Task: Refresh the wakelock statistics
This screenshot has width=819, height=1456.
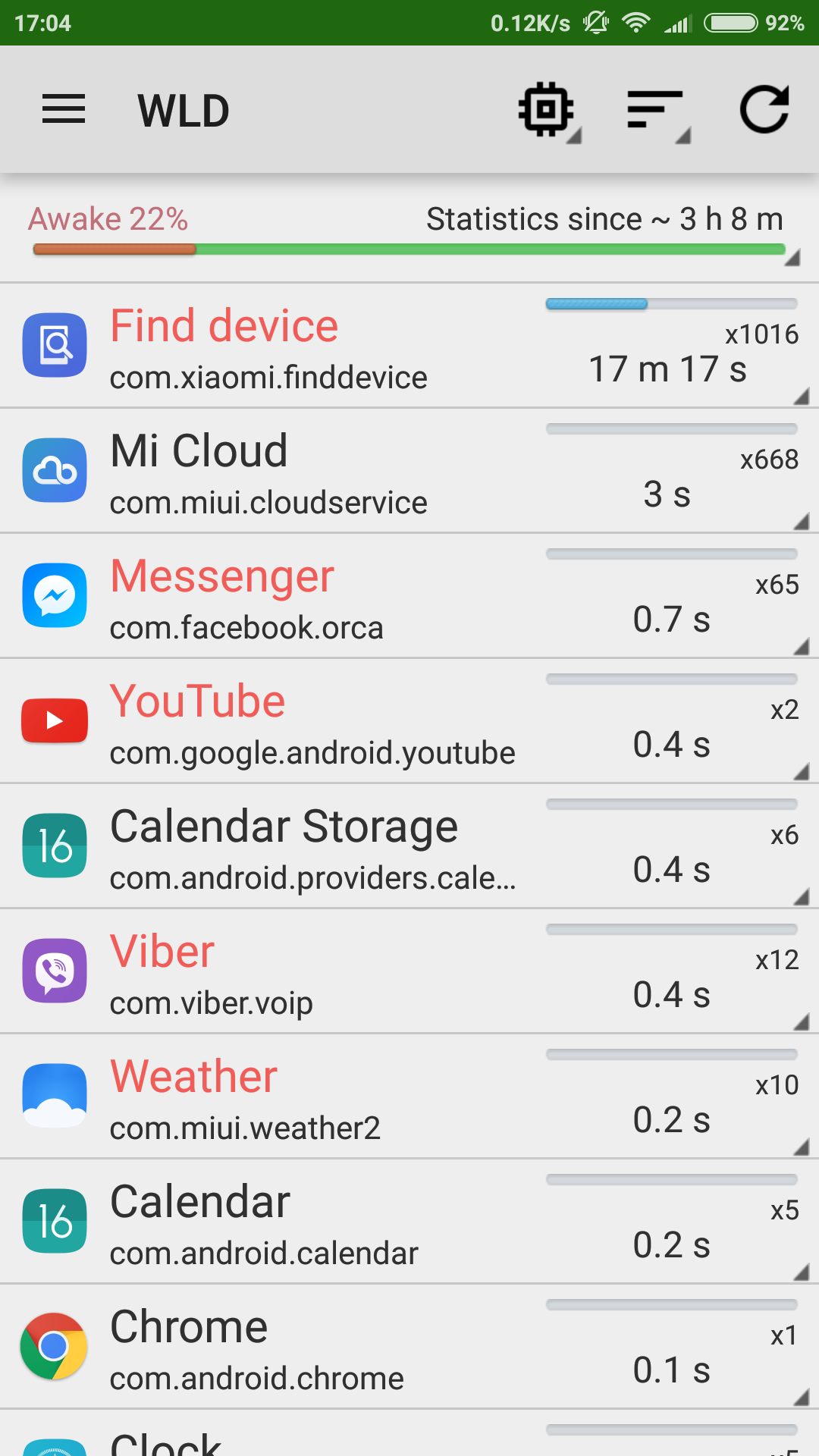Action: point(764,110)
